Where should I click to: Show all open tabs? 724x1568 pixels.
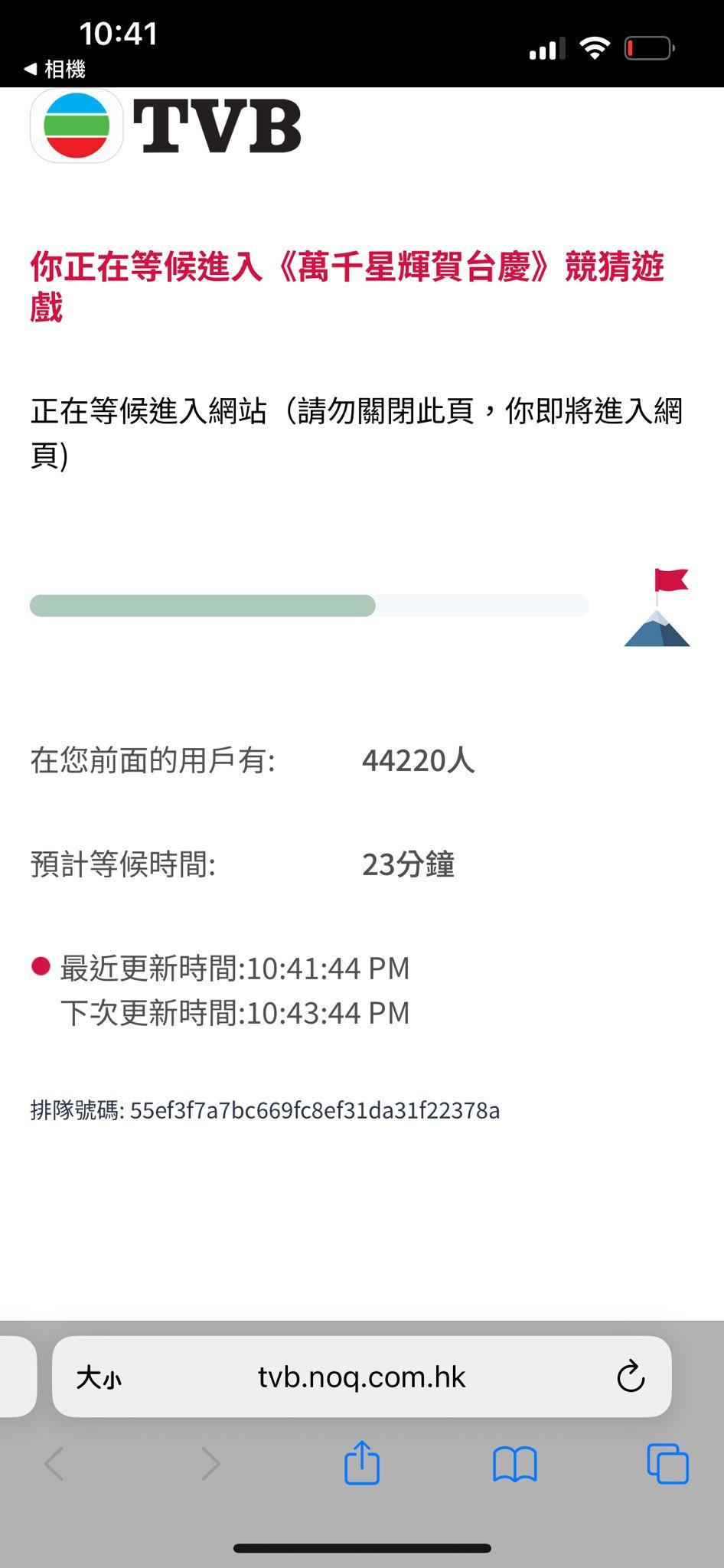pyautogui.click(x=667, y=1464)
